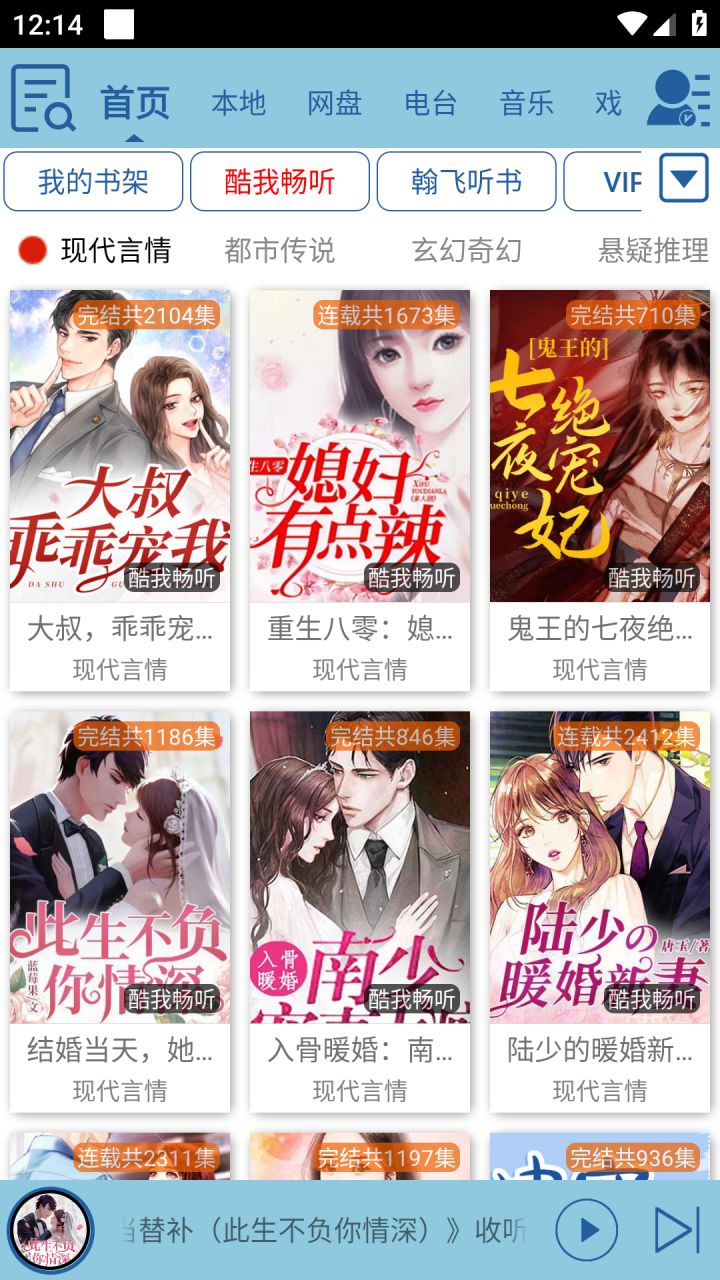Skip to the next episode
Screen dimensions: 720x1280
pos(677,1230)
